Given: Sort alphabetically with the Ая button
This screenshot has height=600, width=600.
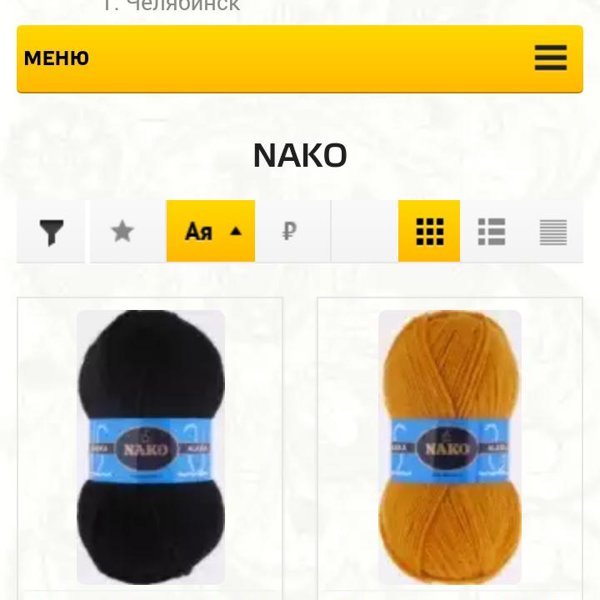Looking at the screenshot, I should (211, 232).
